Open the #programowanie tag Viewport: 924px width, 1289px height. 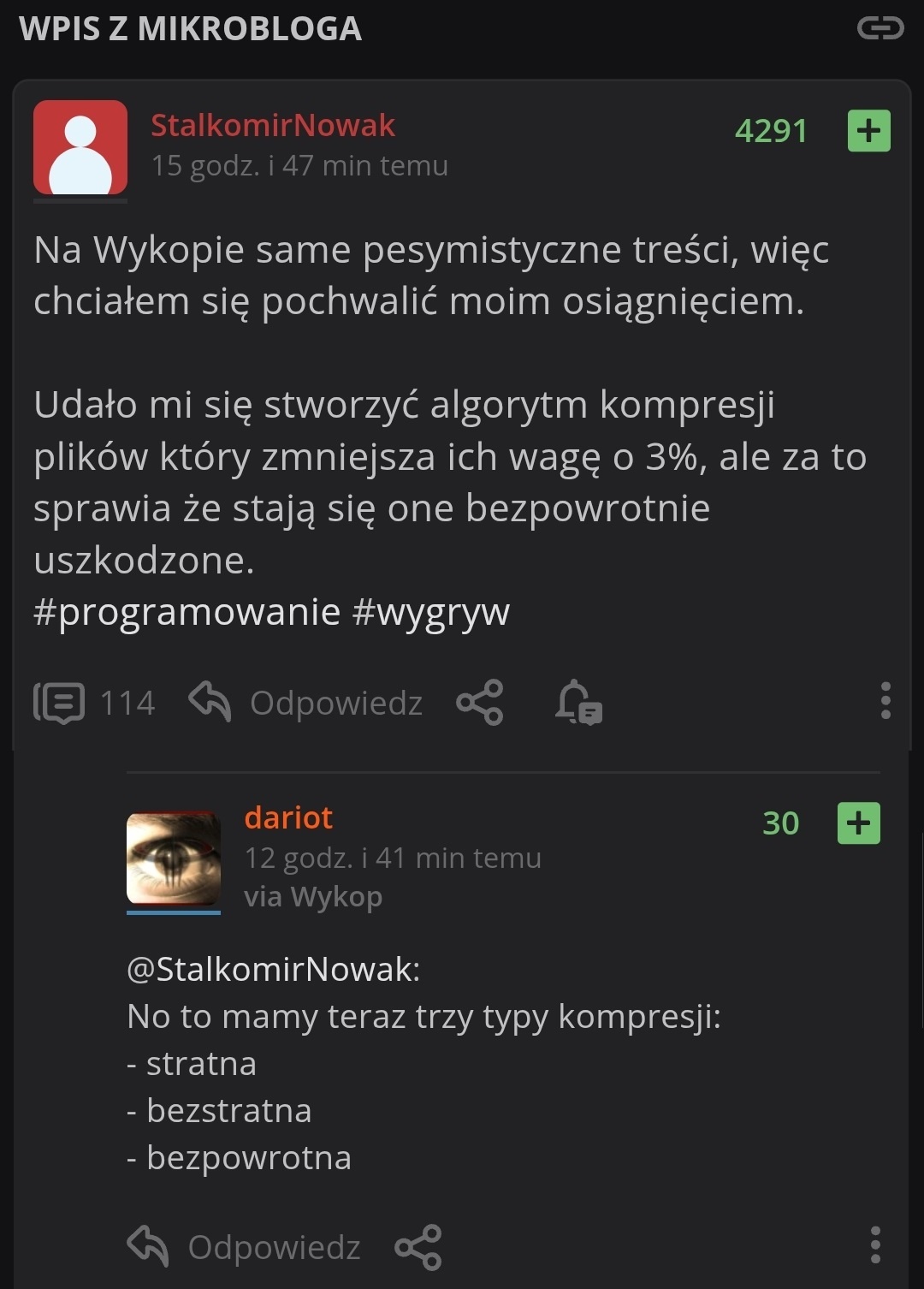coord(187,612)
